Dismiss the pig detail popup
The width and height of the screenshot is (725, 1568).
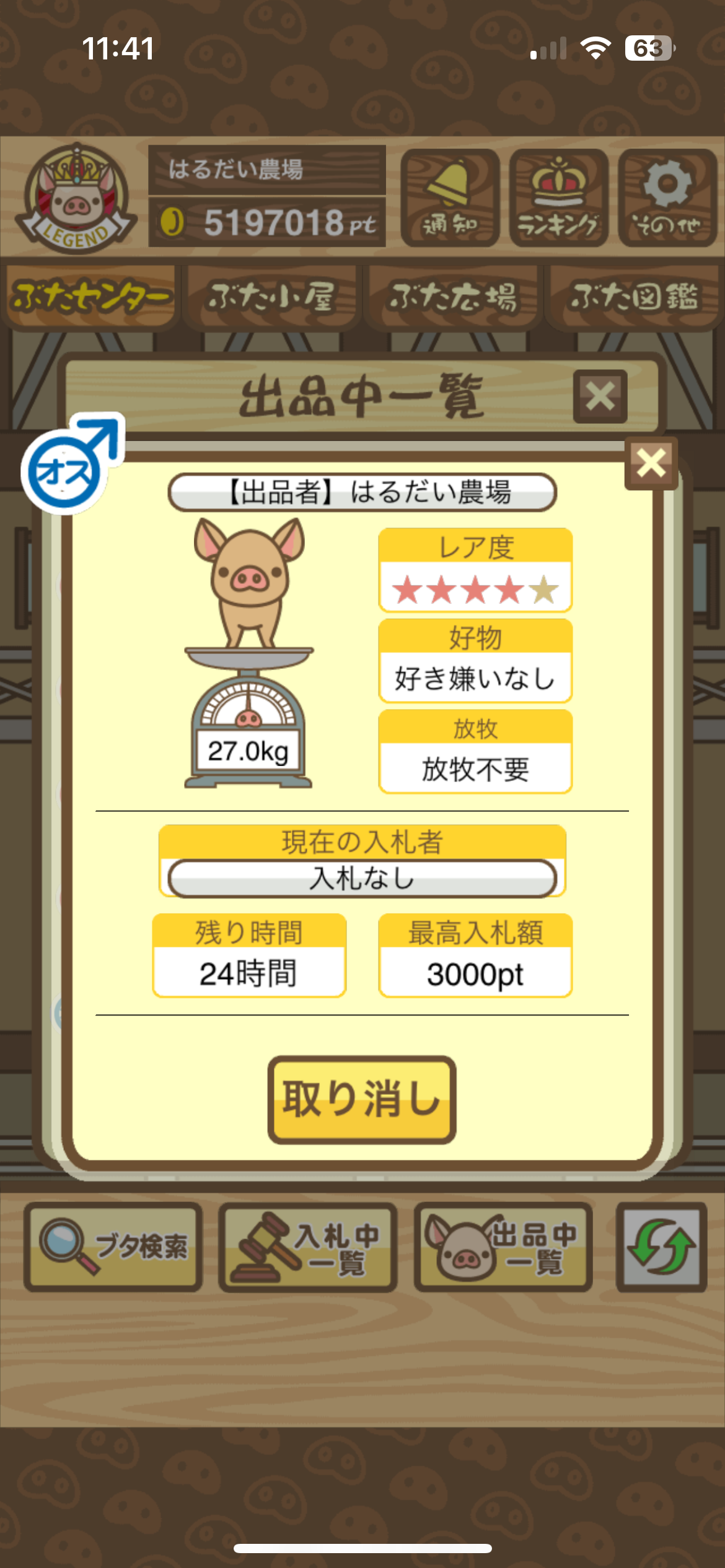651,463
